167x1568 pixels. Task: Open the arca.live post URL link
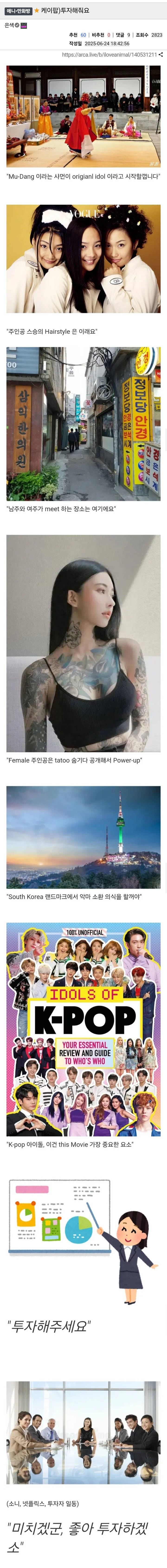click(x=109, y=55)
